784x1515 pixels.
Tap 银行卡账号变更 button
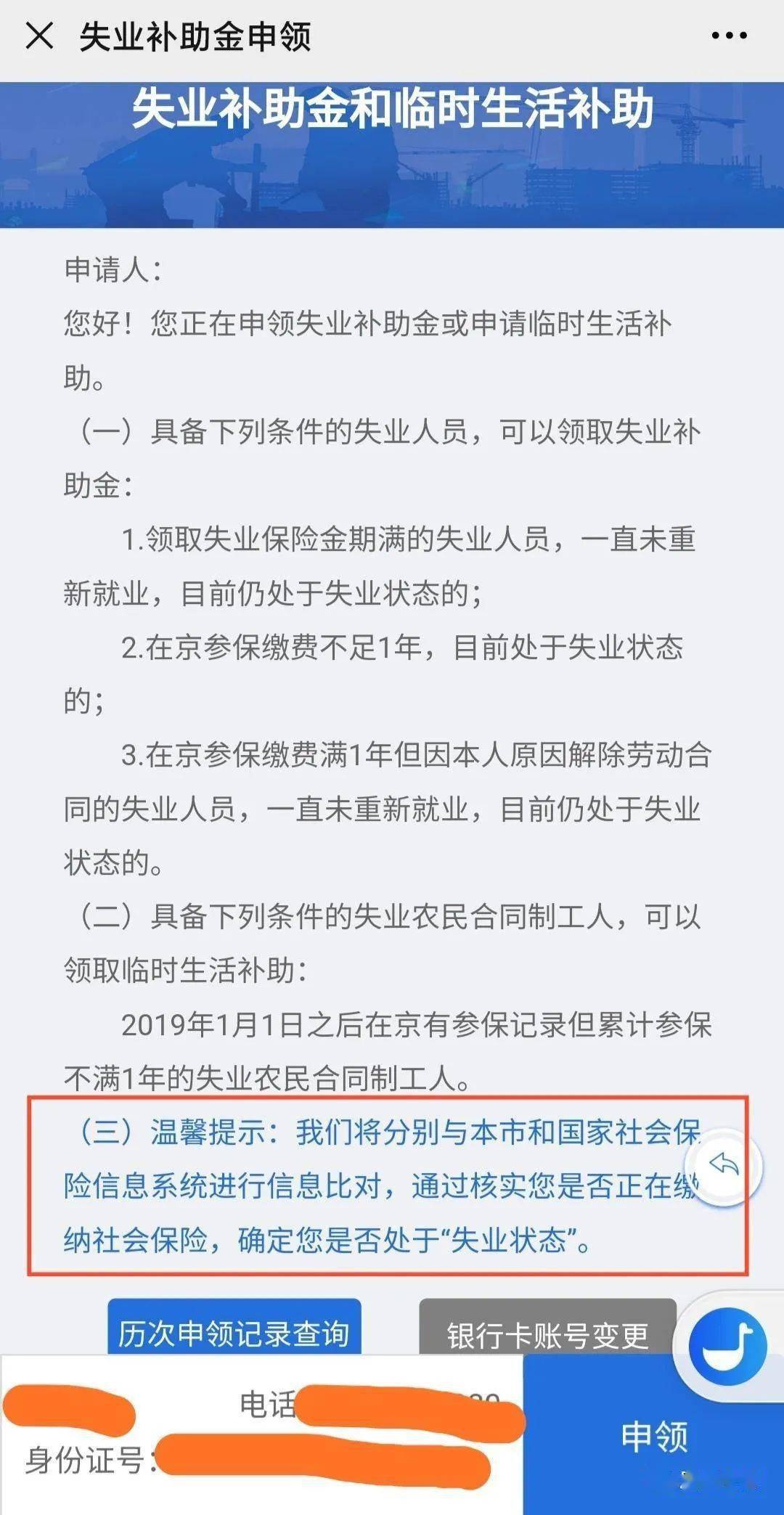pos(547,1334)
